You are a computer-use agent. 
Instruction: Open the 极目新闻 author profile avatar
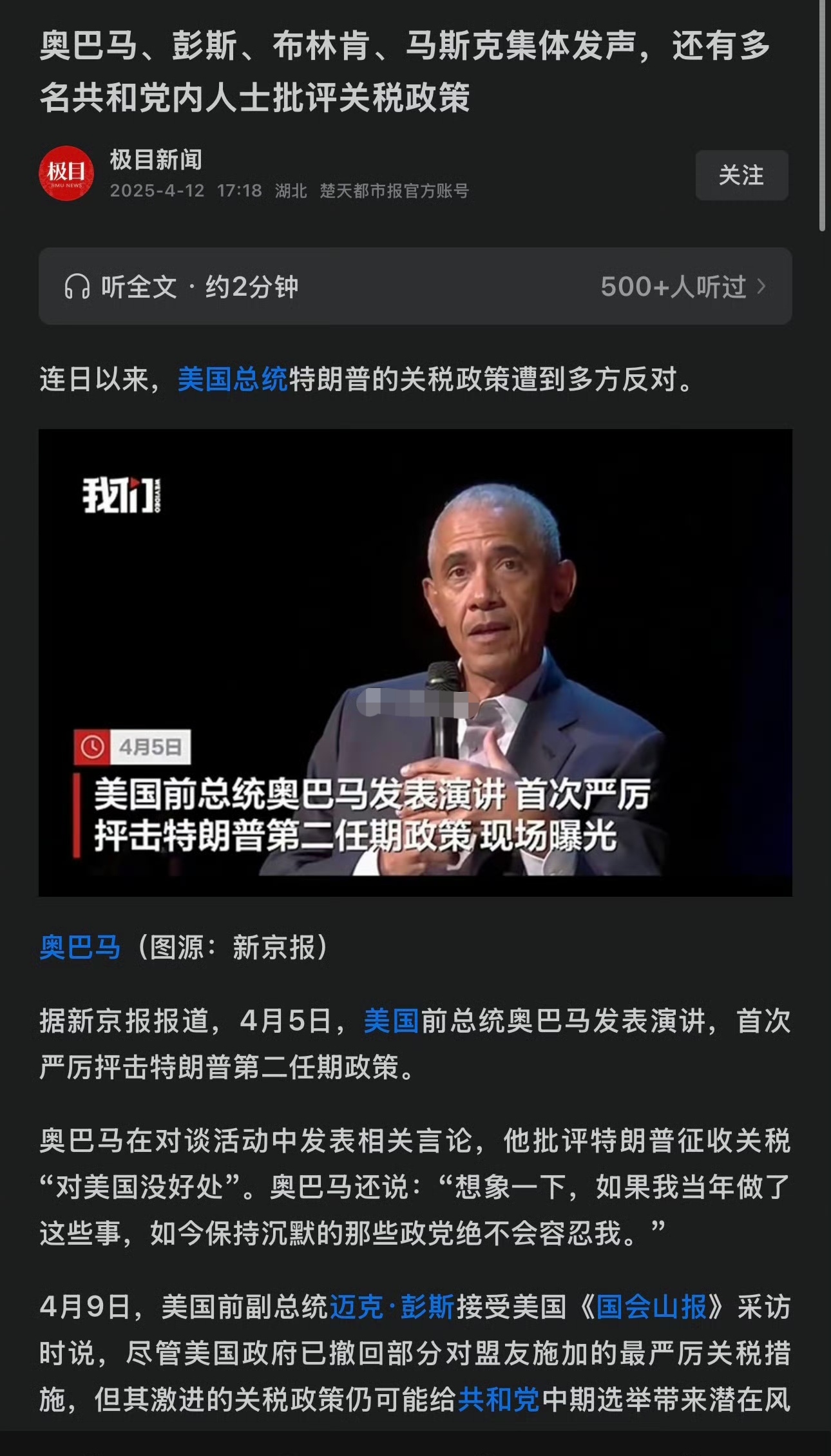pos(67,173)
